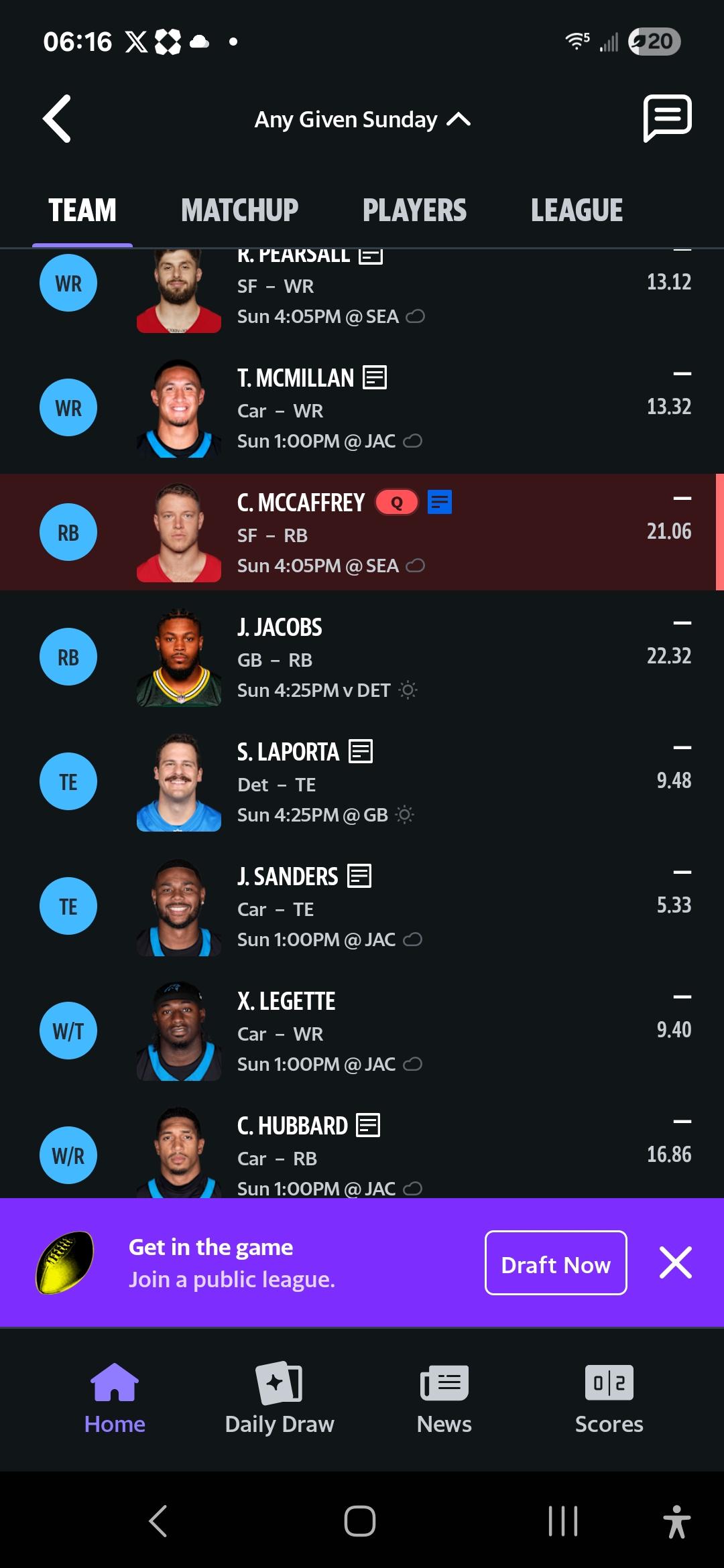
Task: Switch to the Matchup tab
Action: click(x=239, y=210)
